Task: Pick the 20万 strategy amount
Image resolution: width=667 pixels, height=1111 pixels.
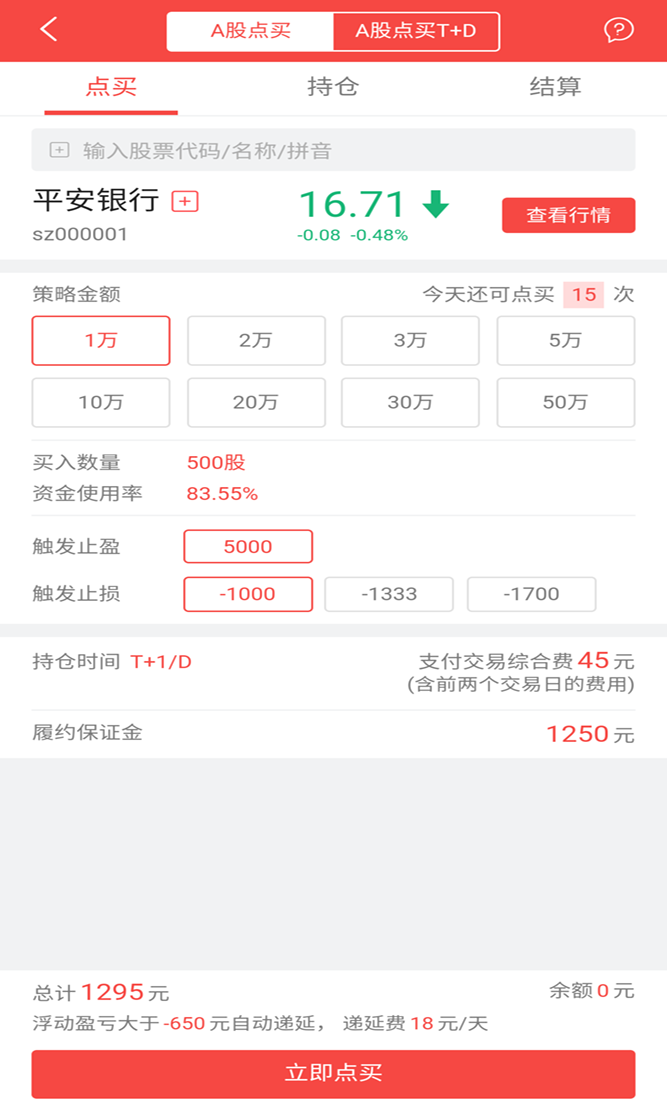Action: pyautogui.click(x=256, y=402)
